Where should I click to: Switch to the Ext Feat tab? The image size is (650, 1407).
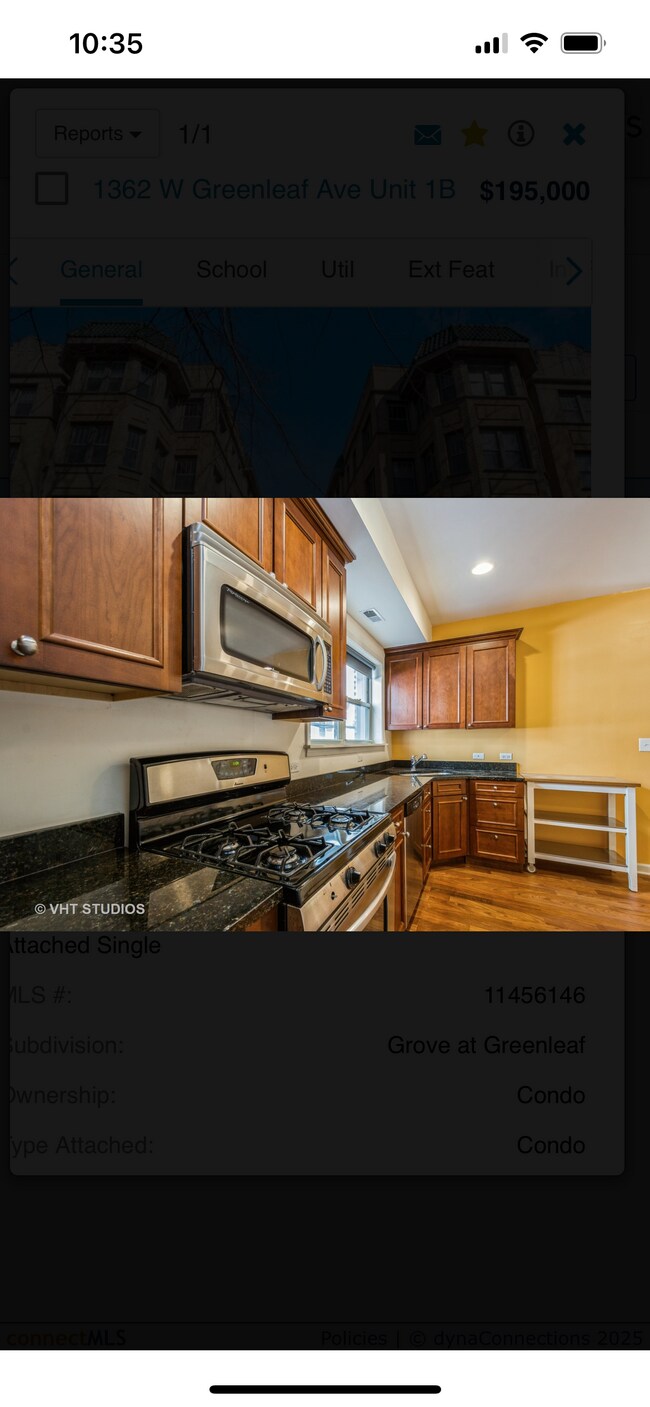pos(451,269)
